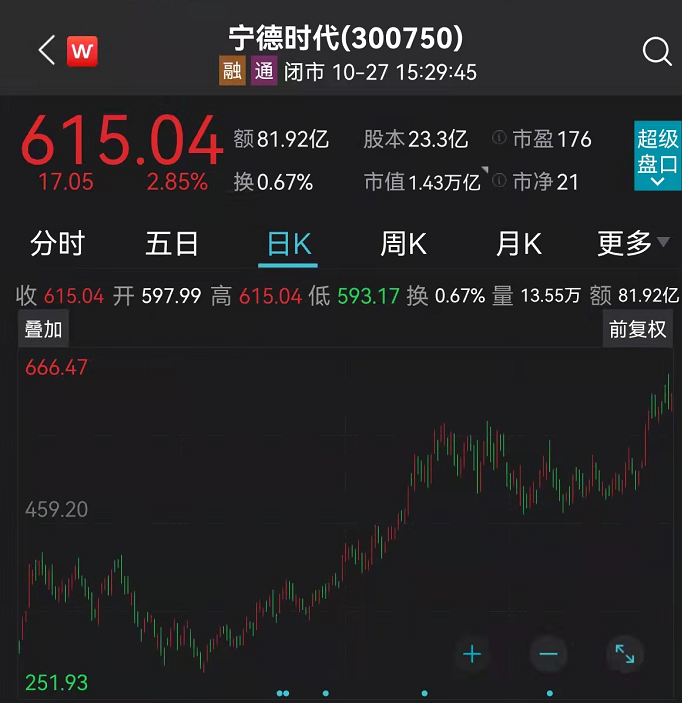The width and height of the screenshot is (682, 703).
Task: Zoom out the chart with minus
Action: (548, 655)
